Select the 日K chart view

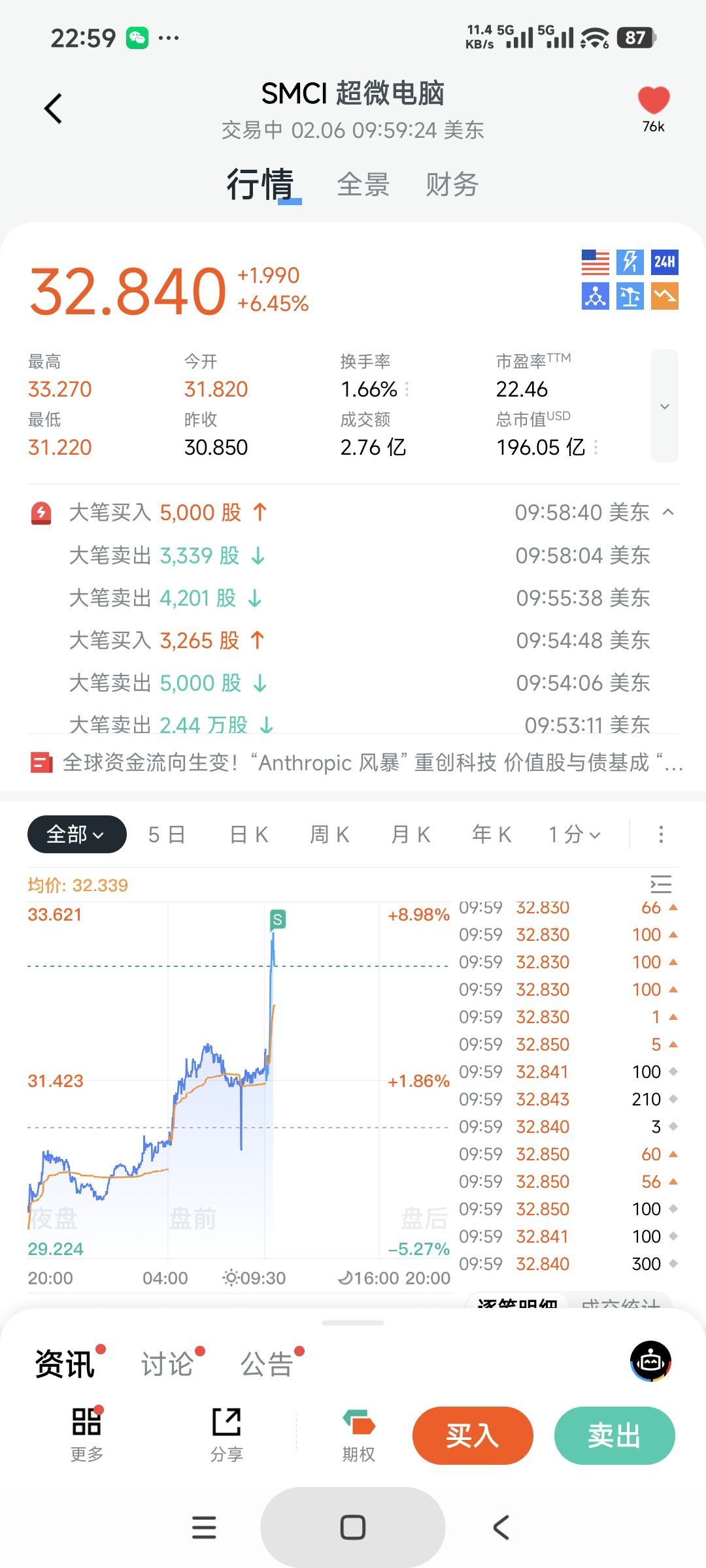[x=249, y=834]
